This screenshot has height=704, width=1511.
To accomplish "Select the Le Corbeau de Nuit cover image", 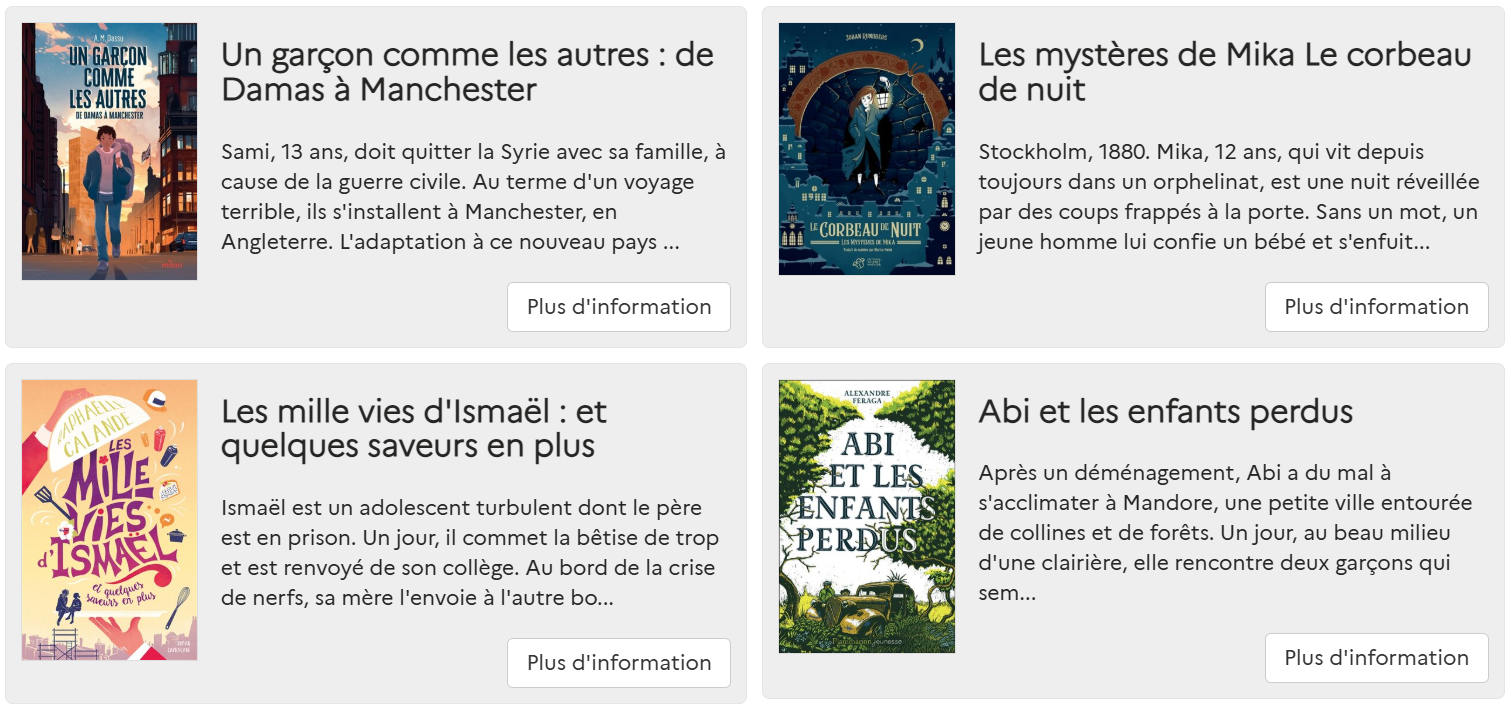I will [866, 149].
